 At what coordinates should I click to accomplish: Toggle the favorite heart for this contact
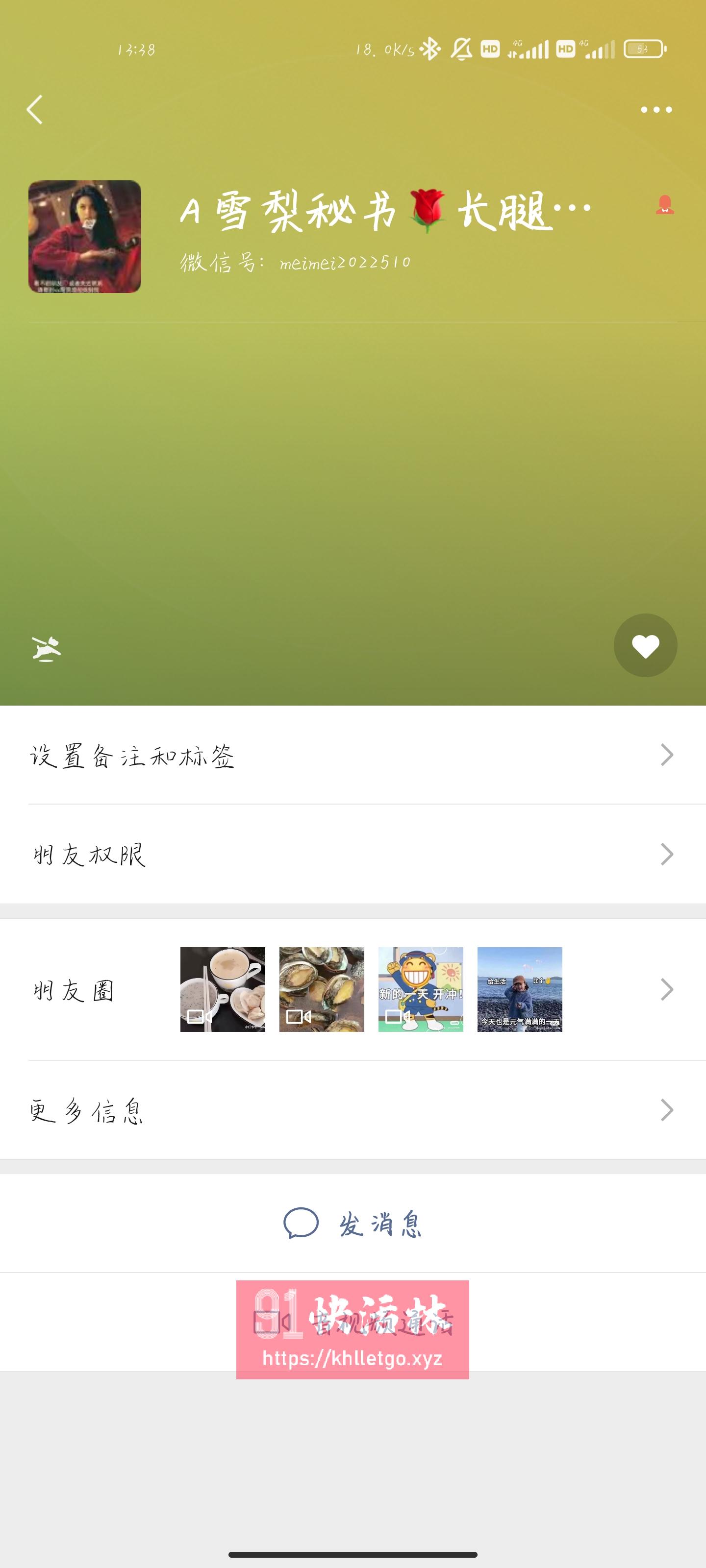(645, 645)
